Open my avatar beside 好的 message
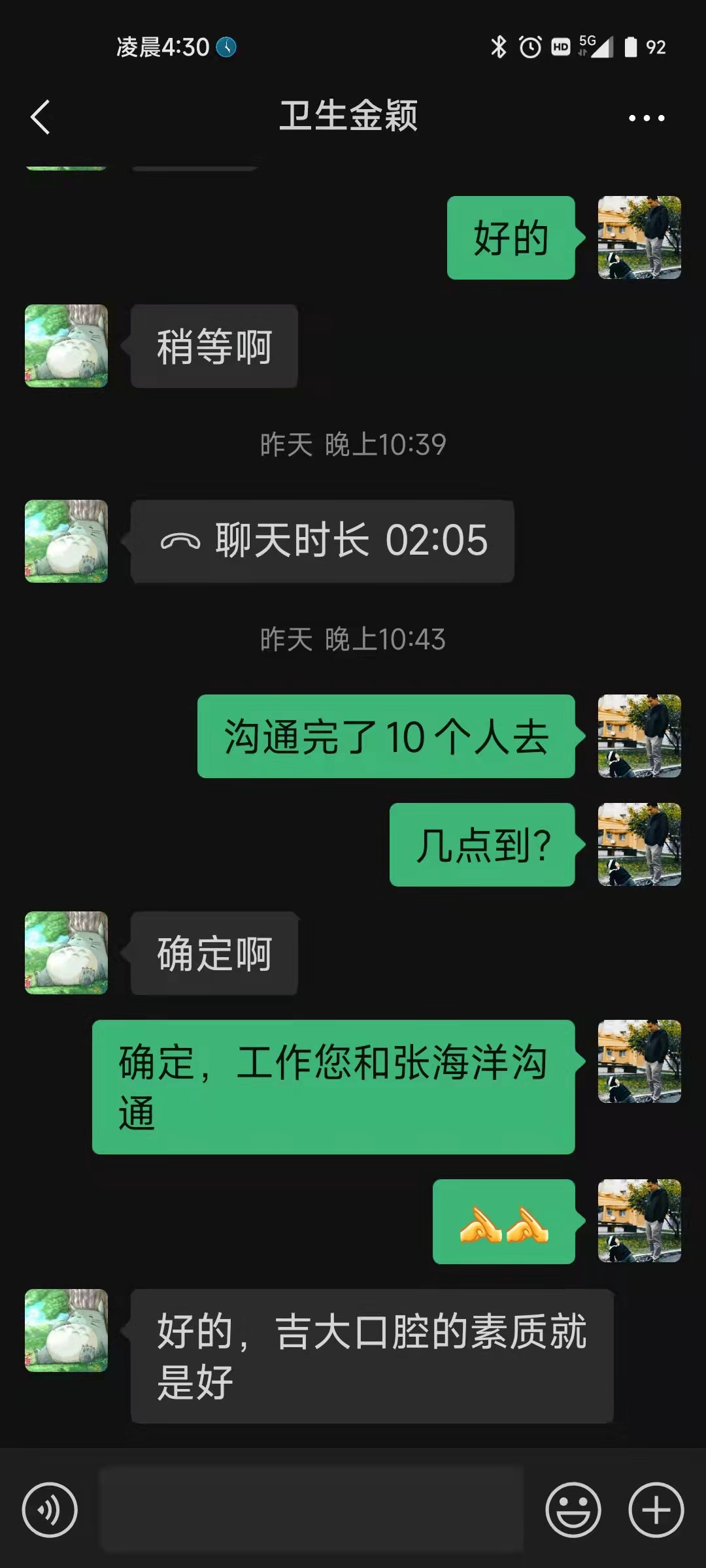The width and height of the screenshot is (706, 1568). click(x=639, y=238)
